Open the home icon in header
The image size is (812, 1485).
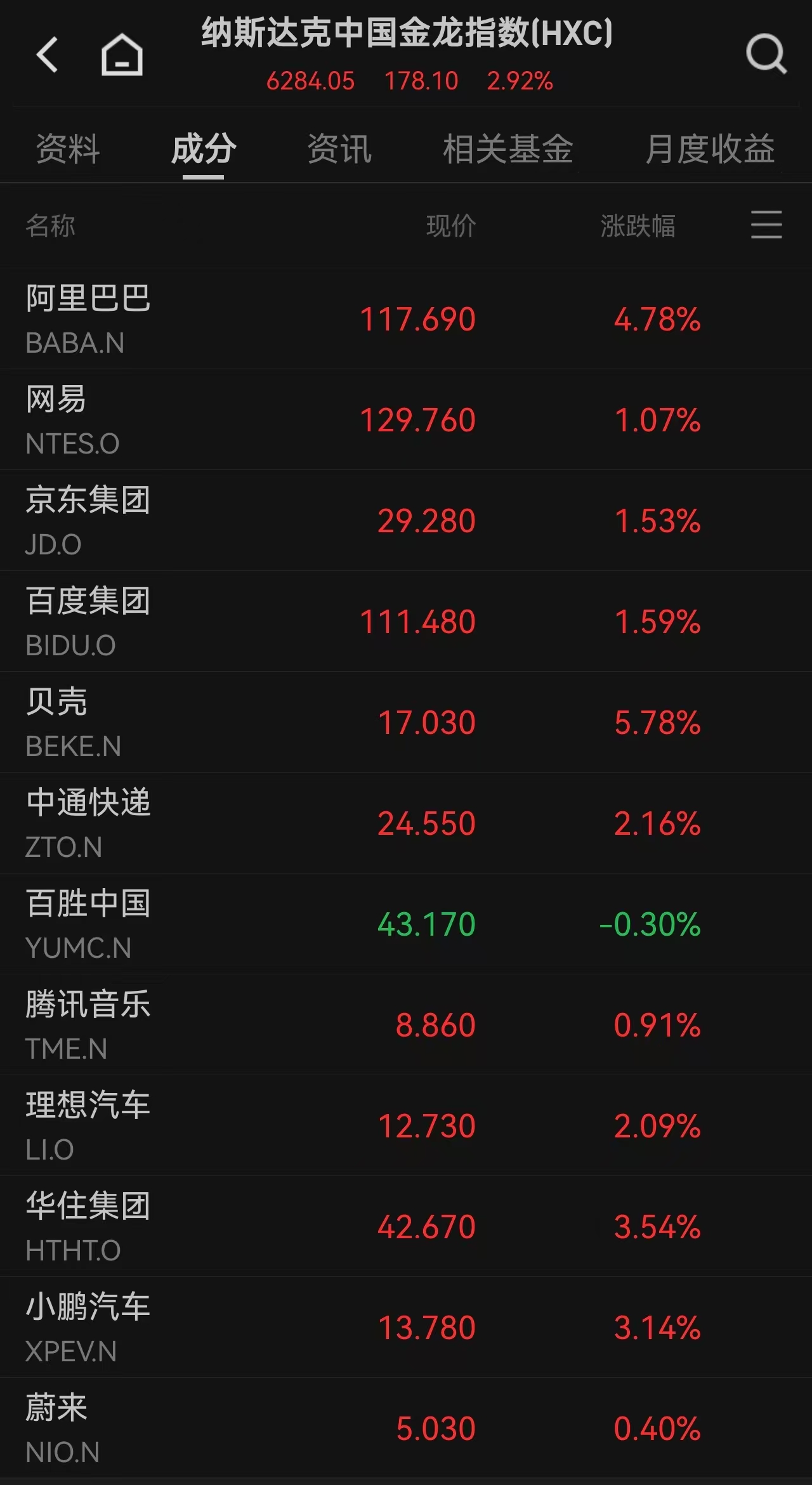click(x=122, y=55)
